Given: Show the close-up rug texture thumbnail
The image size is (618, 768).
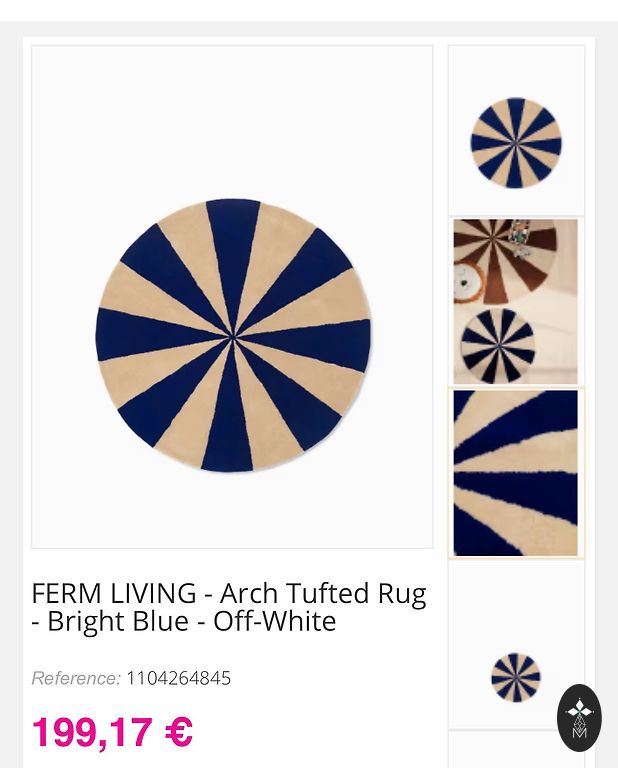Looking at the screenshot, I should pos(516,473).
